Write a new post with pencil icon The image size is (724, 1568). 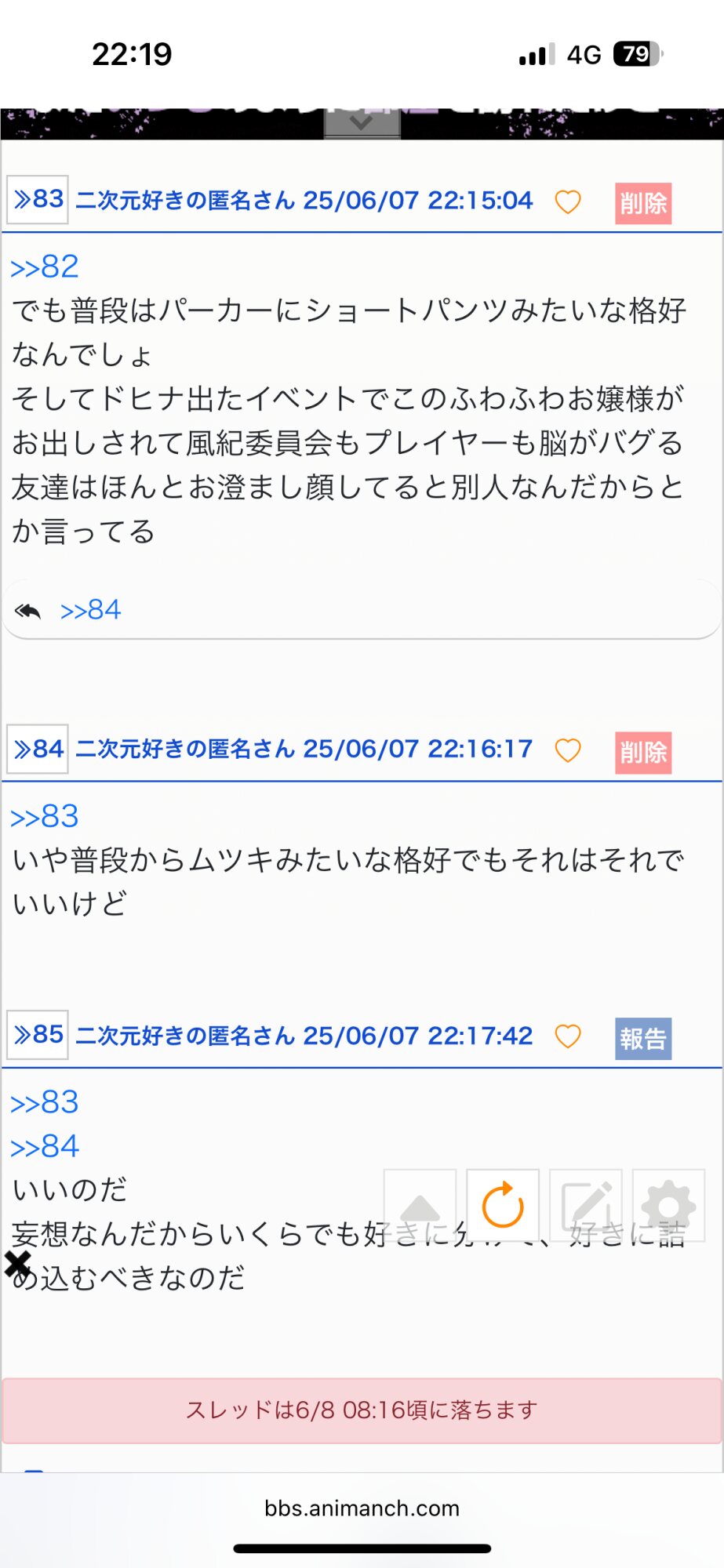pos(586,1206)
